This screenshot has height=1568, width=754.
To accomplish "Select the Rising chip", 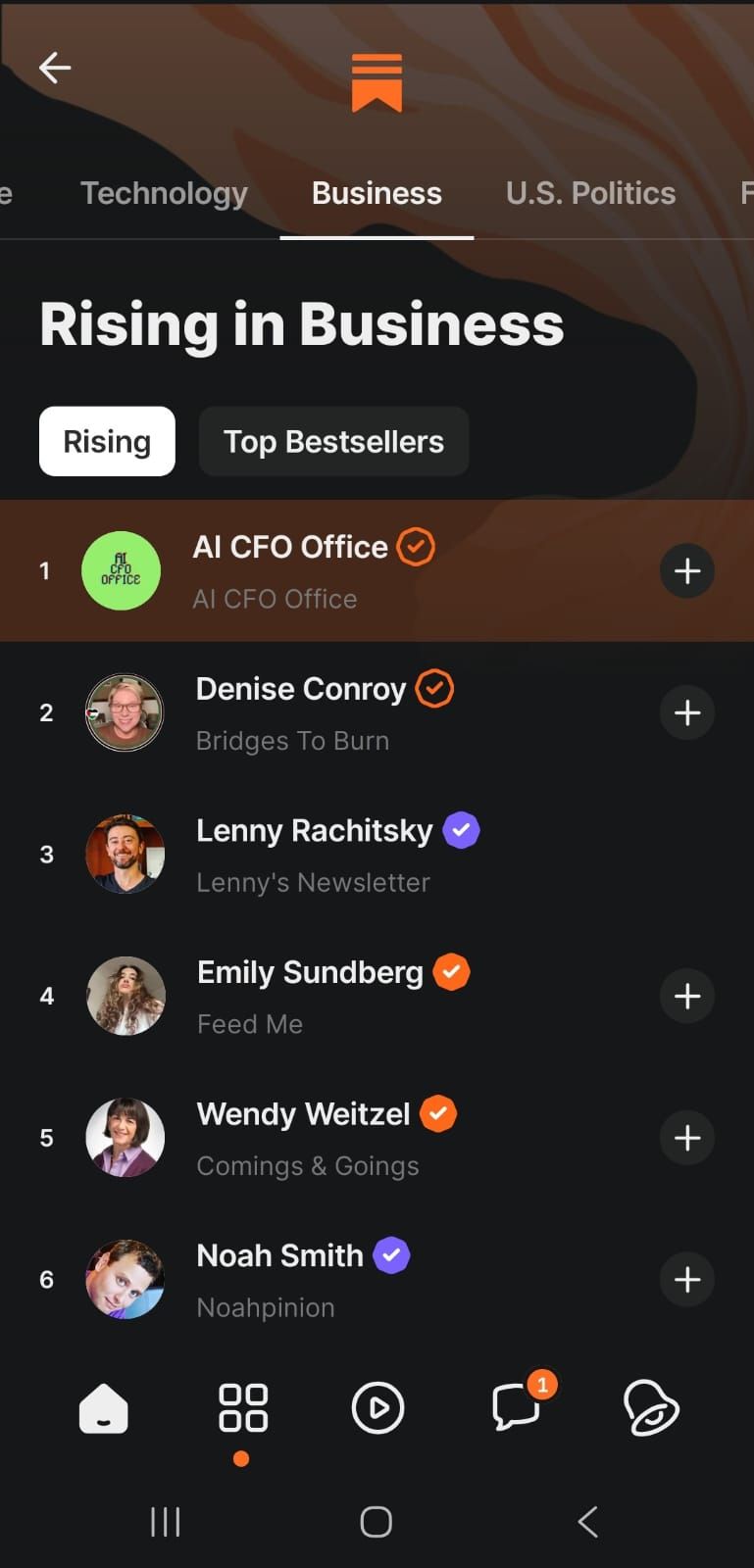I will 107,442.
